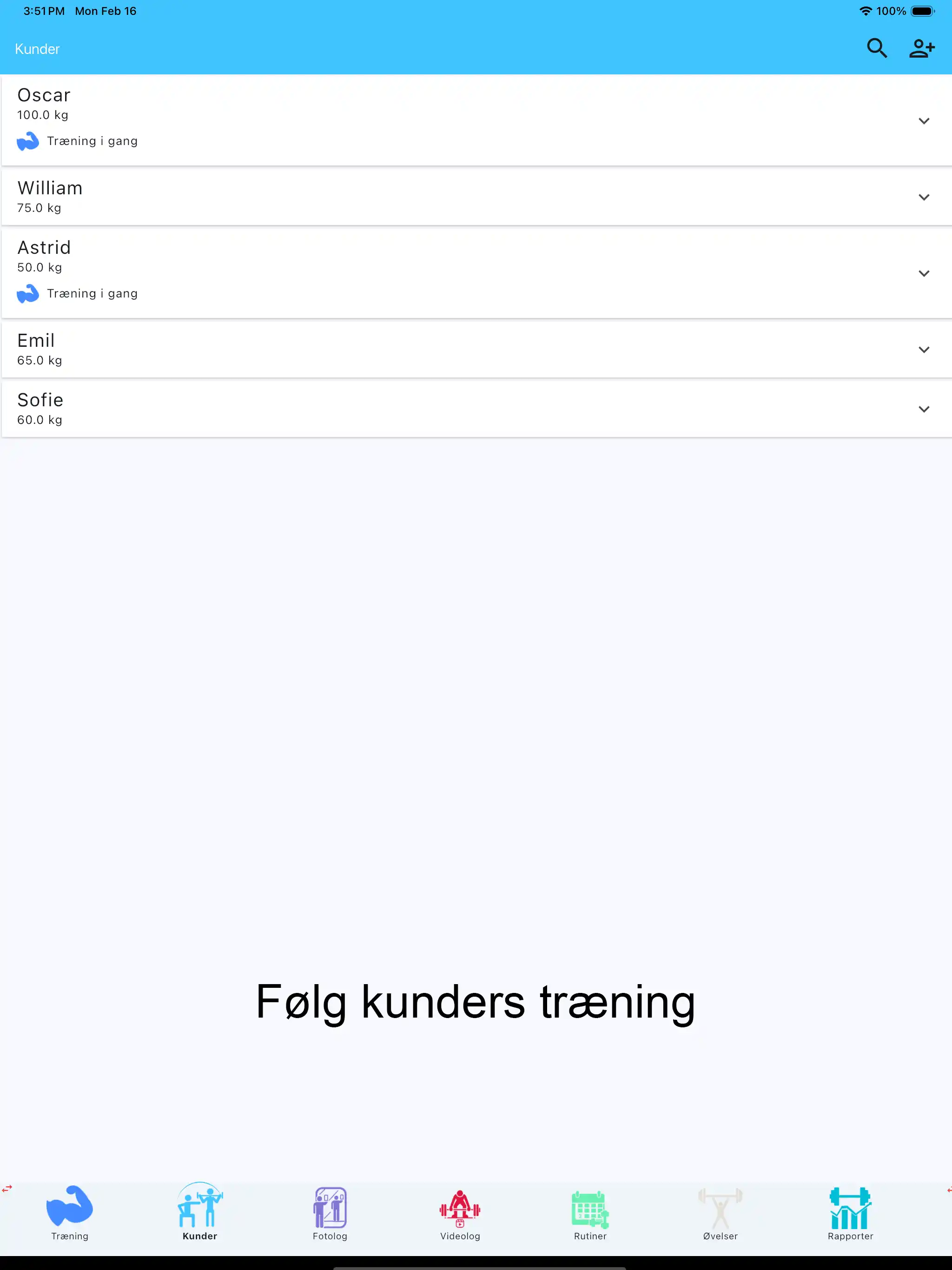Click Astrid's 'Træning i gang' text
952x1270 pixels.
click(93, 293)
